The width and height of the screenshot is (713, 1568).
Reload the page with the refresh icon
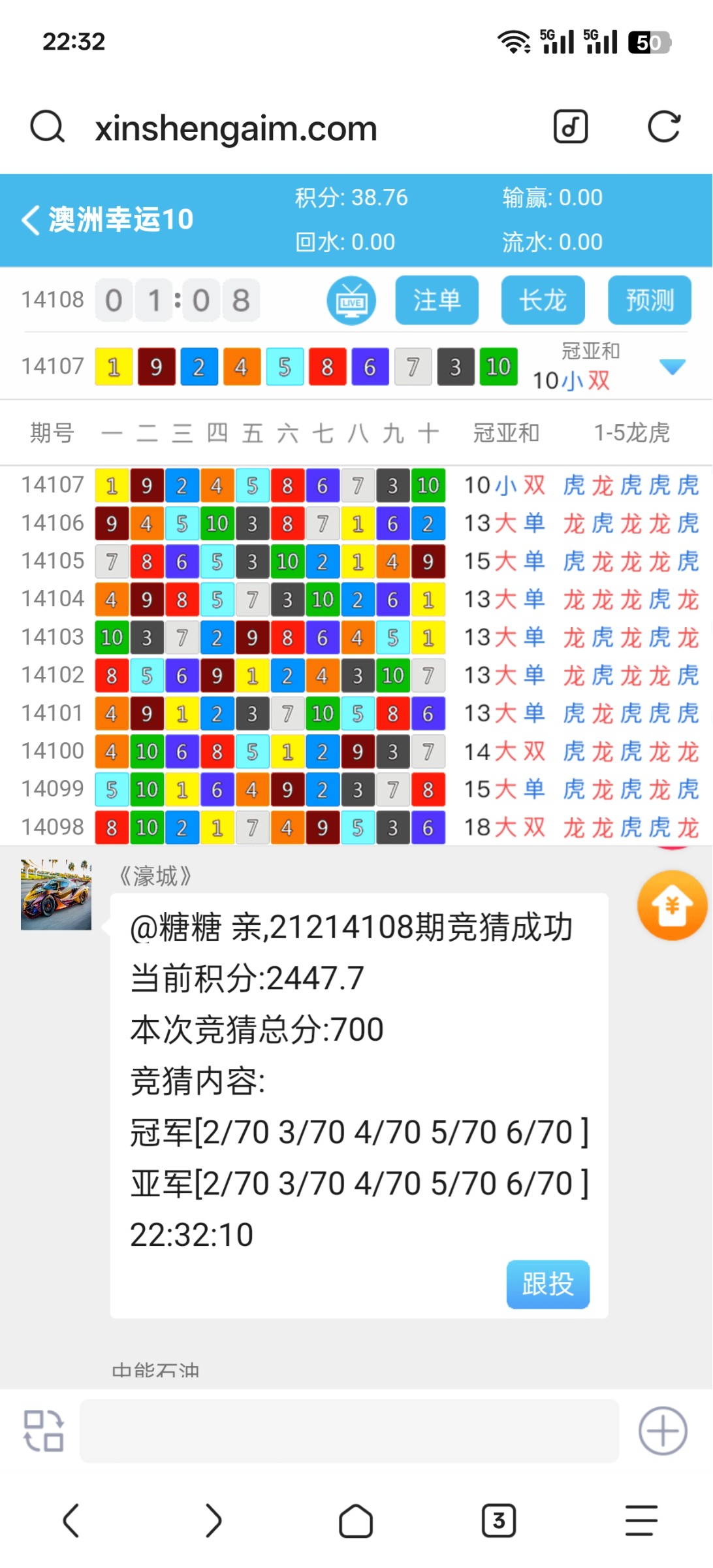point(664,127)
